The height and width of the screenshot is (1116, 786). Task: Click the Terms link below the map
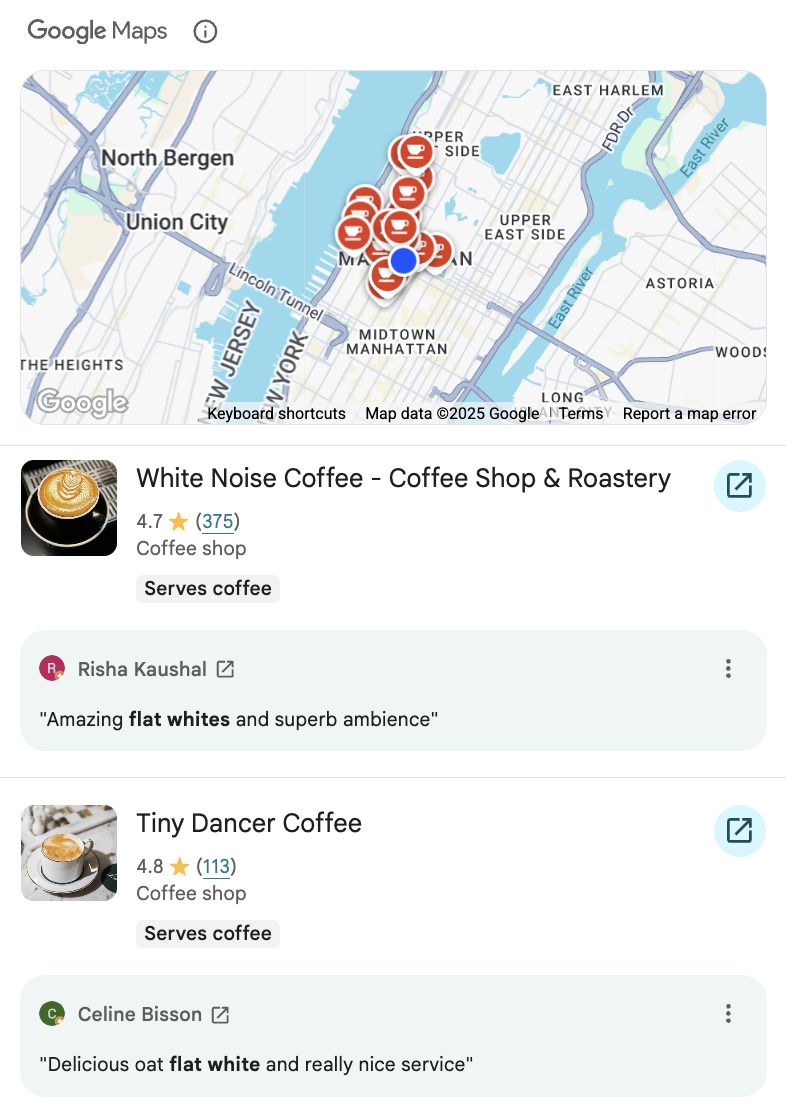(581, 413)
